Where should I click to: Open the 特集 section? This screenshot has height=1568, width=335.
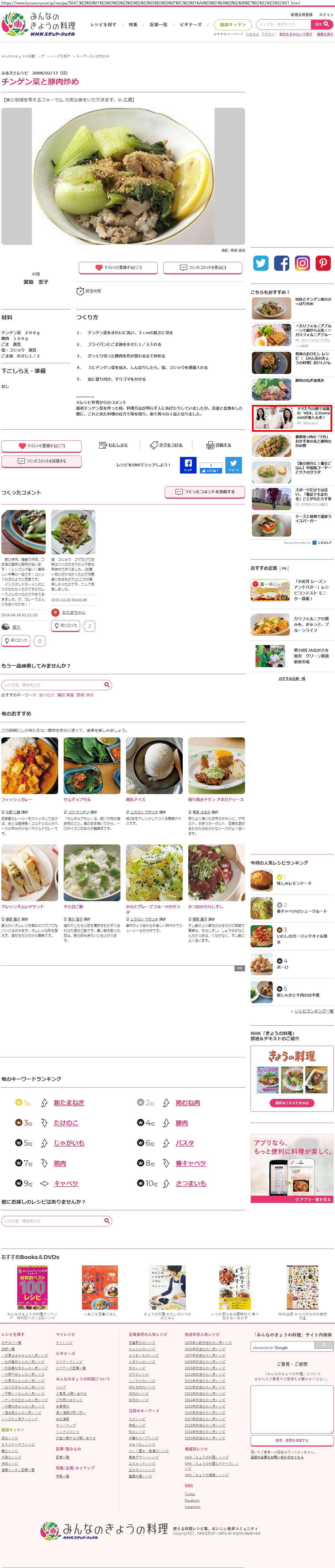(x=133, y=25)
